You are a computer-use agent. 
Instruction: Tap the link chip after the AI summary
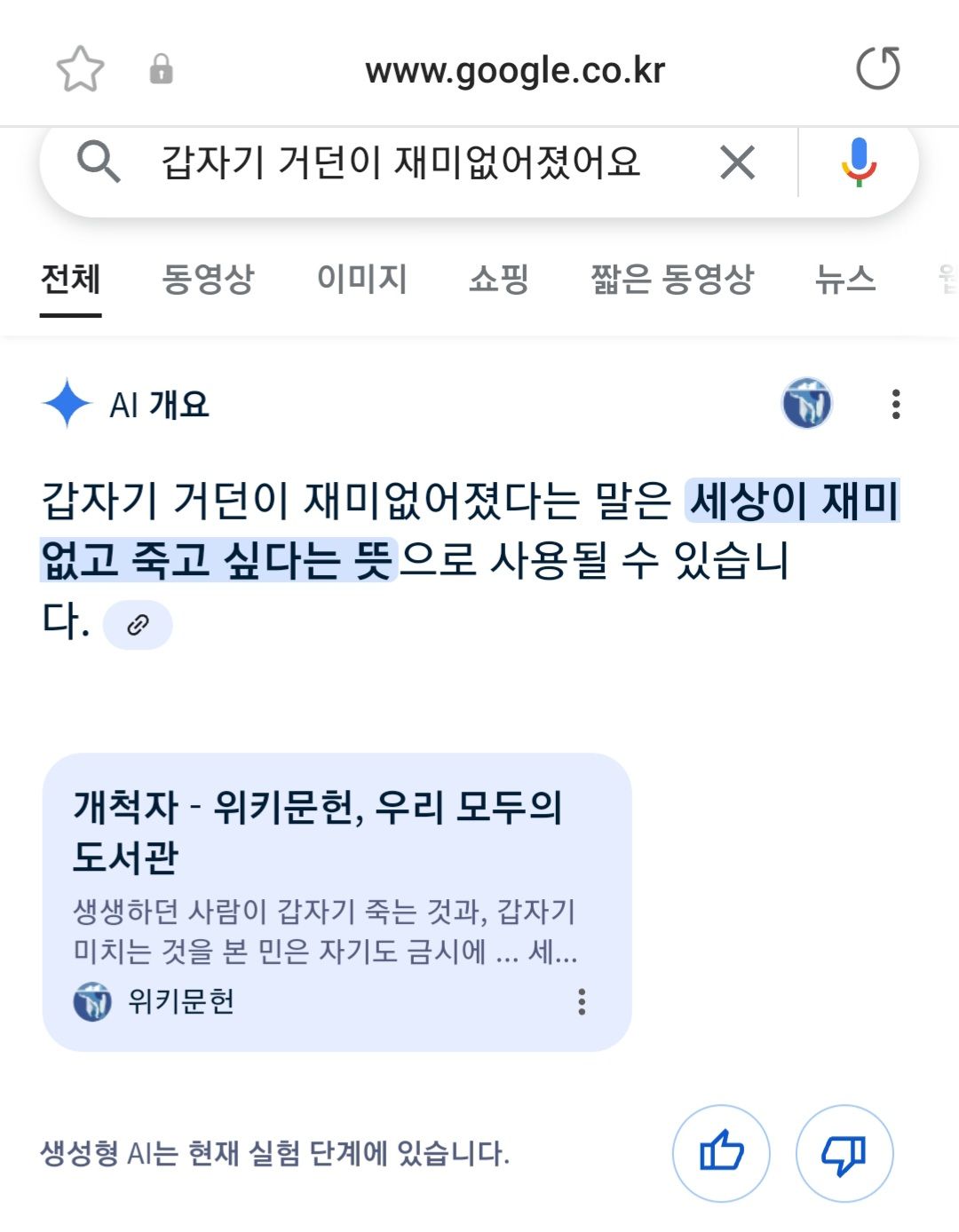tap(138, 625)
